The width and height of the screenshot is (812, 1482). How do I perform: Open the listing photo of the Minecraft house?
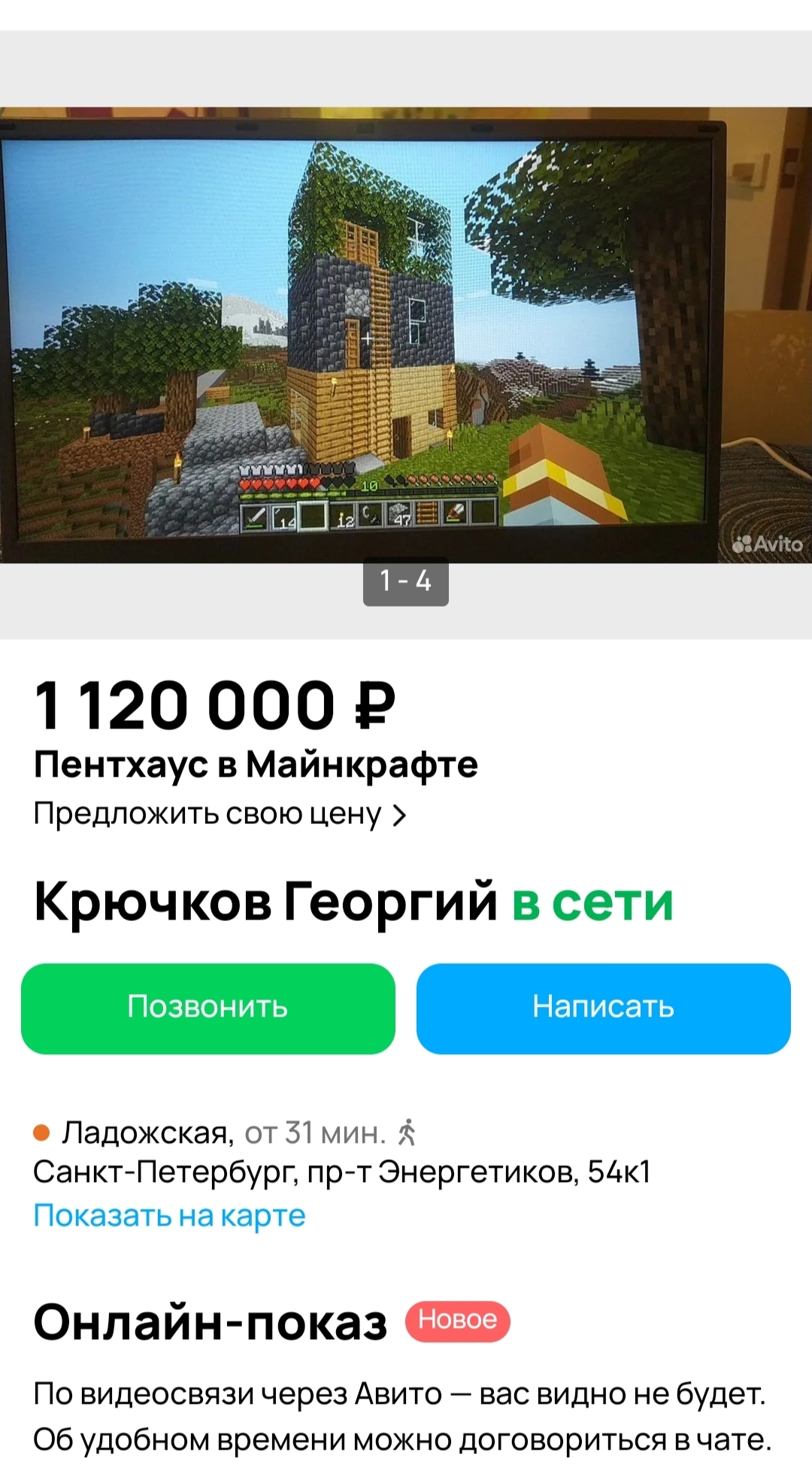tap(406, 335)
